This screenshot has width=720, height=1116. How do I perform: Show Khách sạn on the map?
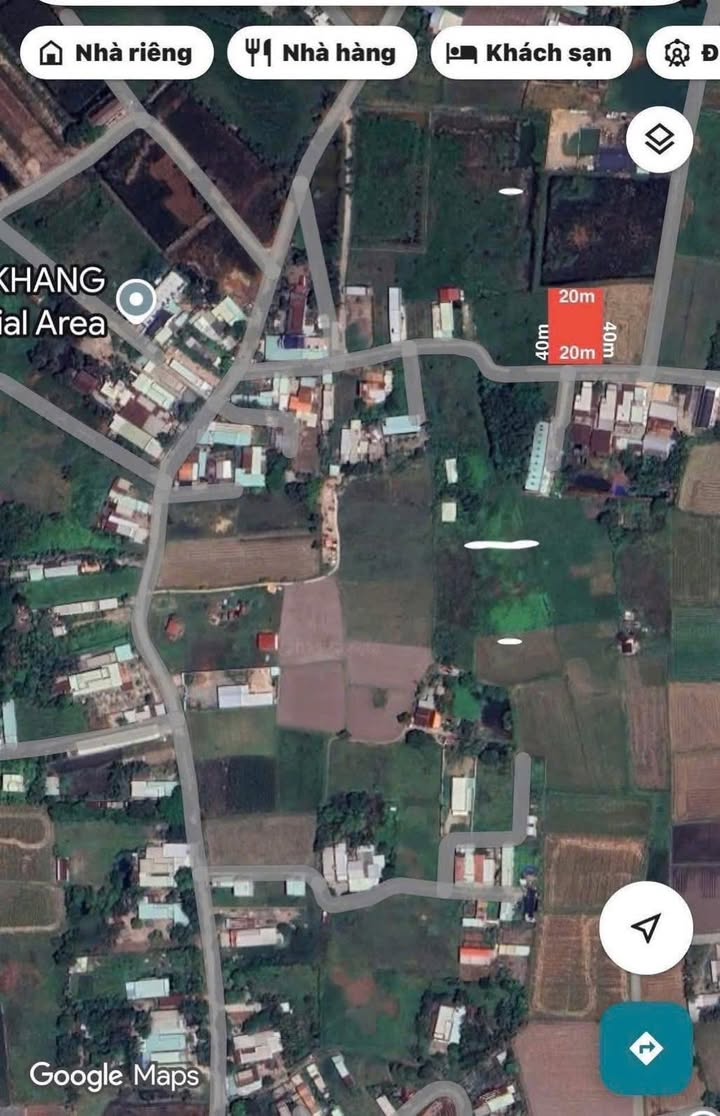(x=531, y=53)
